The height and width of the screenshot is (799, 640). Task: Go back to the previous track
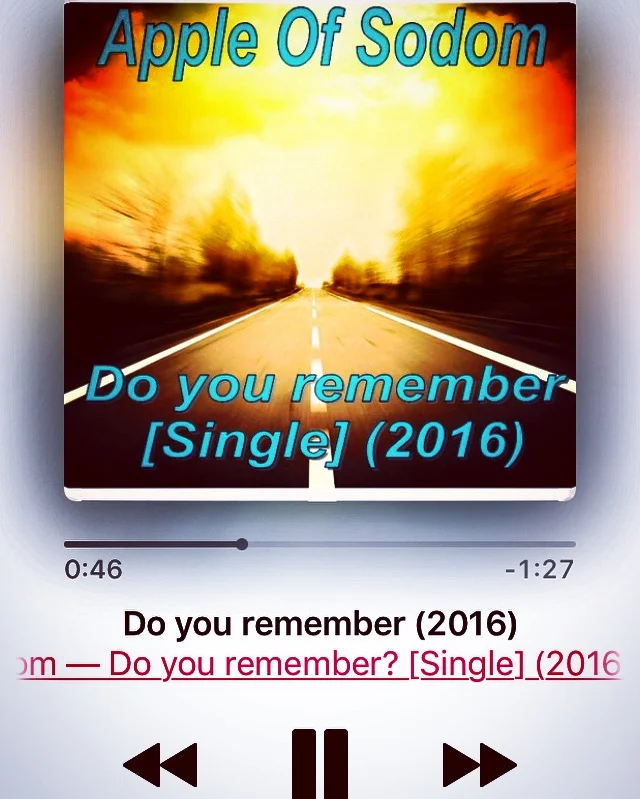[160, 766]
